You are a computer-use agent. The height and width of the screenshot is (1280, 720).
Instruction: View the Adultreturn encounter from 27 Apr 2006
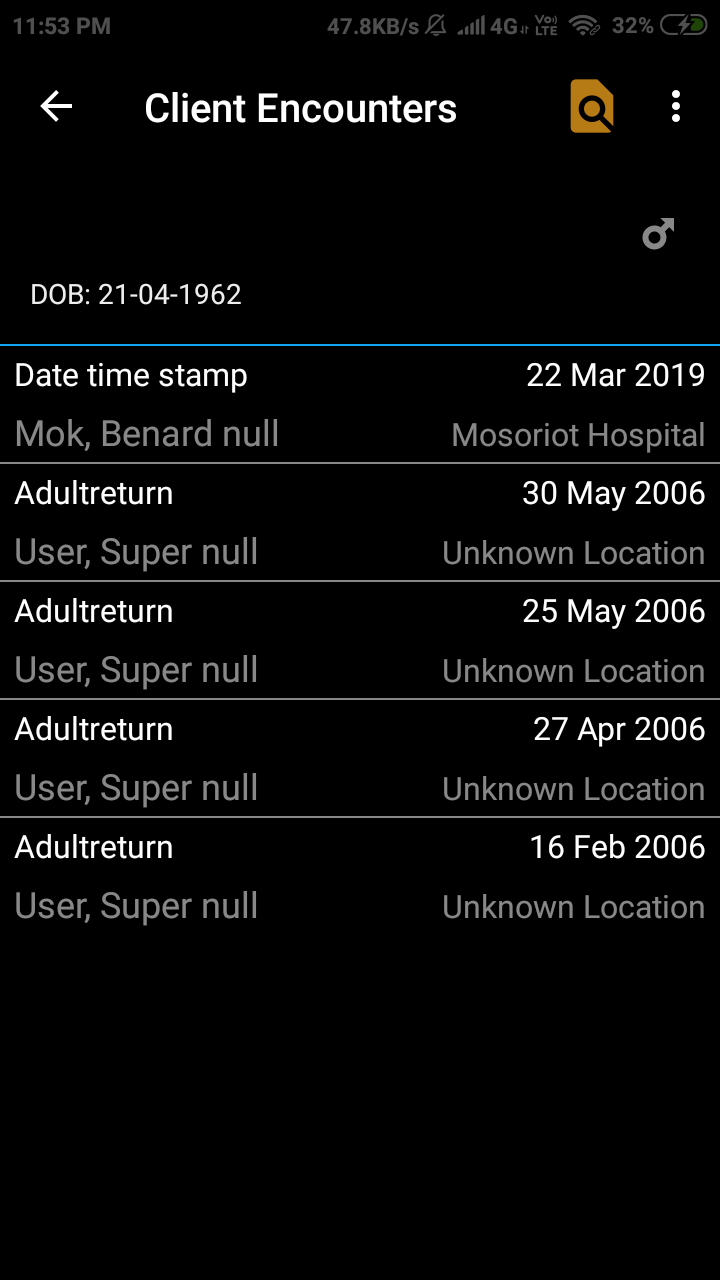[x=360, y=759]
